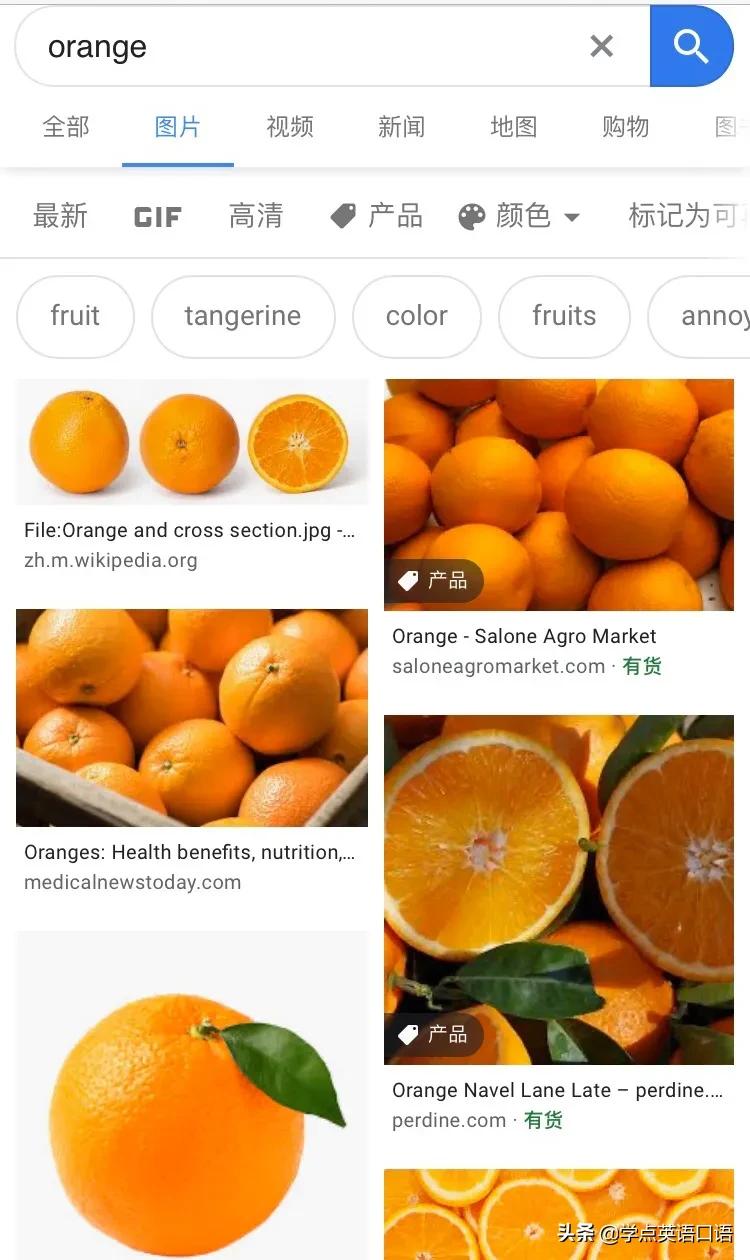View the Salone Agro Market orange result
The image size is (750, 1260).
coord(559,495)
